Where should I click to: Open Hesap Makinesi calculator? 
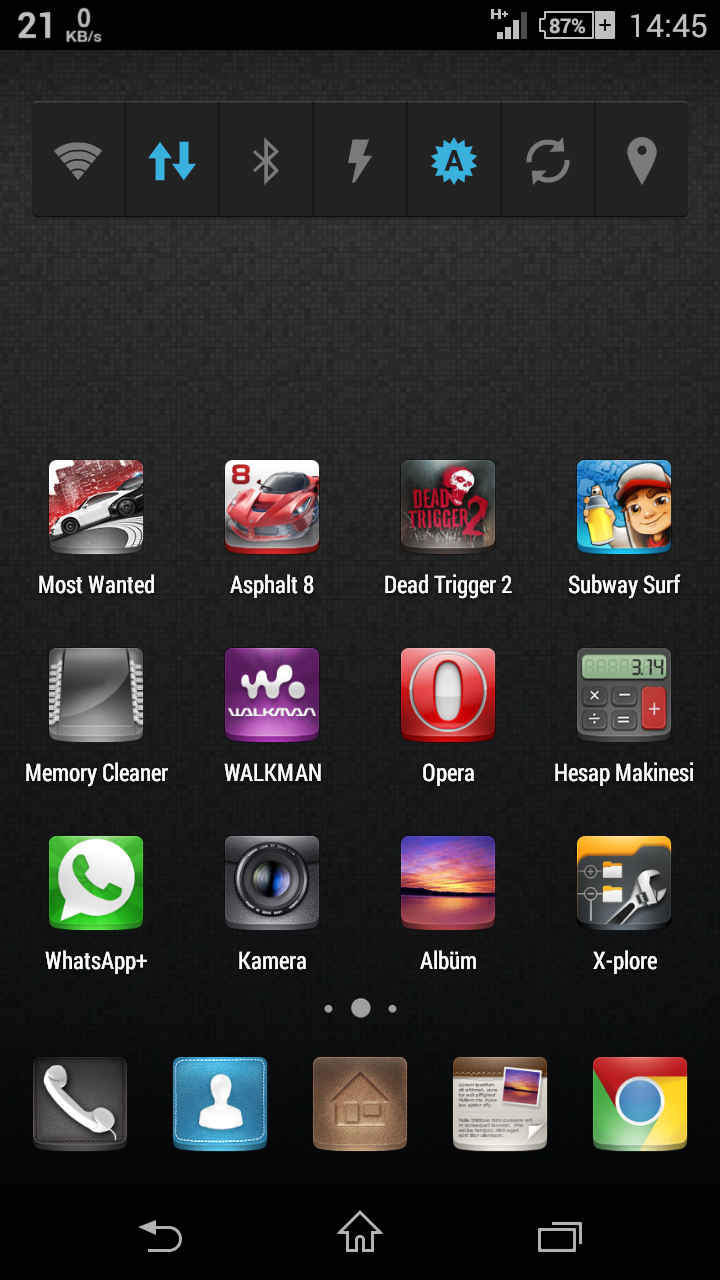tap(624, 695)
